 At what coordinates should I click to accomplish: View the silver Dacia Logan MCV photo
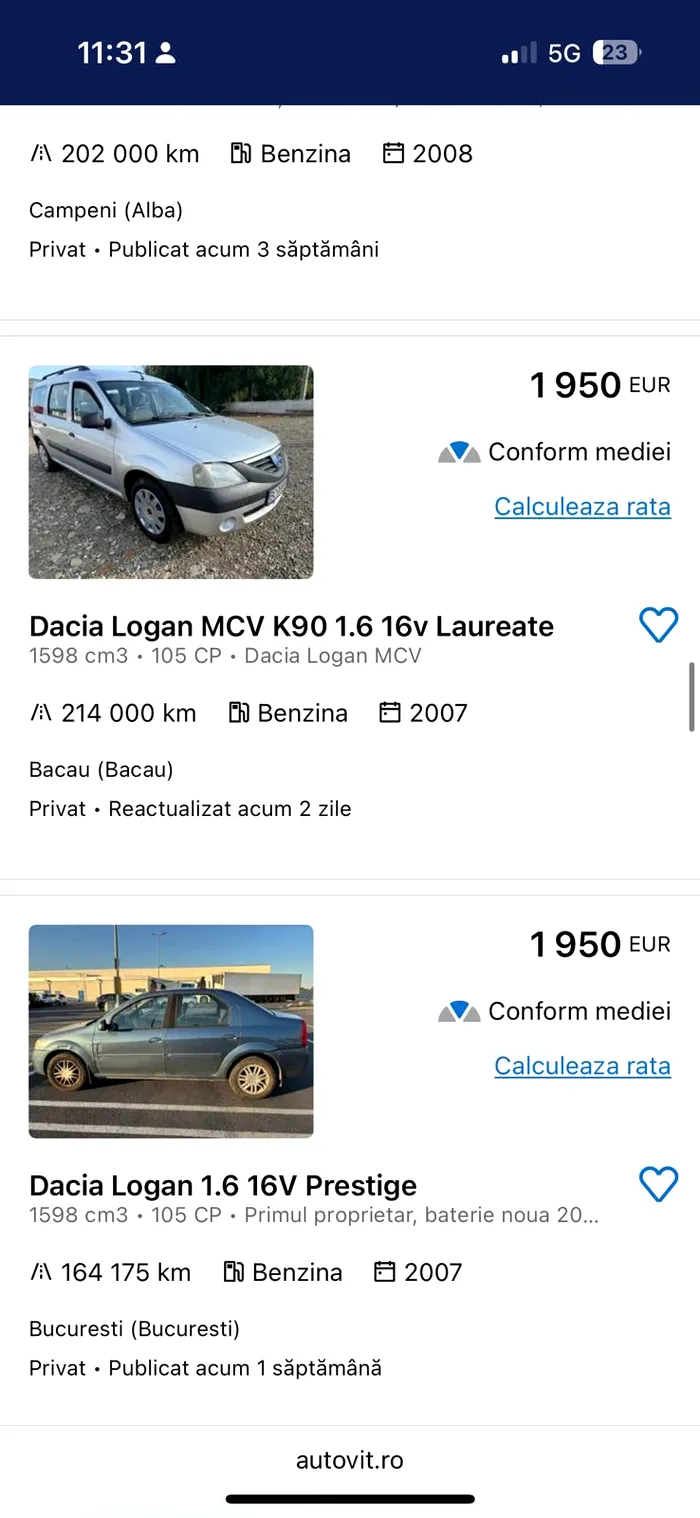click(x=171, y=472)
